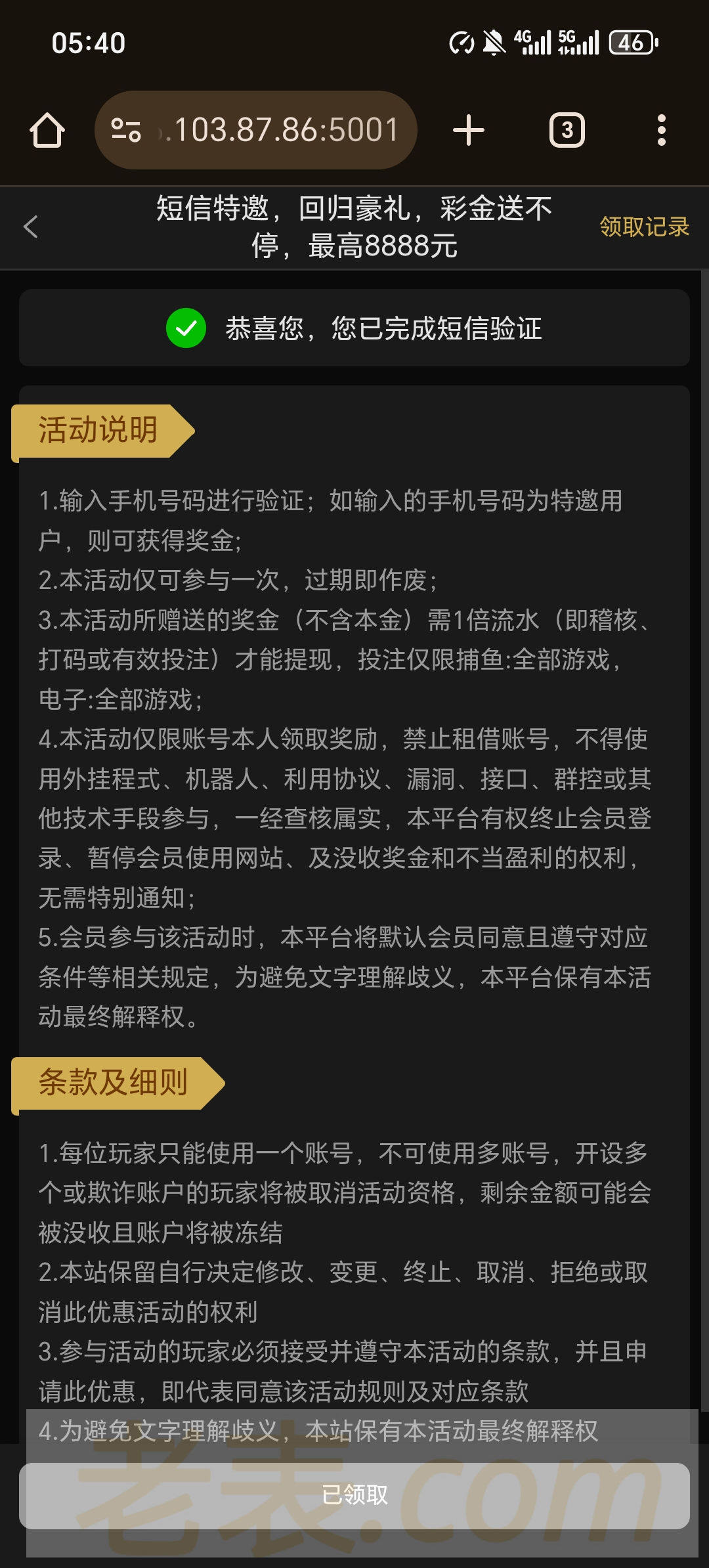The image size is (709, 1568).
Task: Open 领取记录 claim records
Action: pyautogui.click(x=644, y=227)
